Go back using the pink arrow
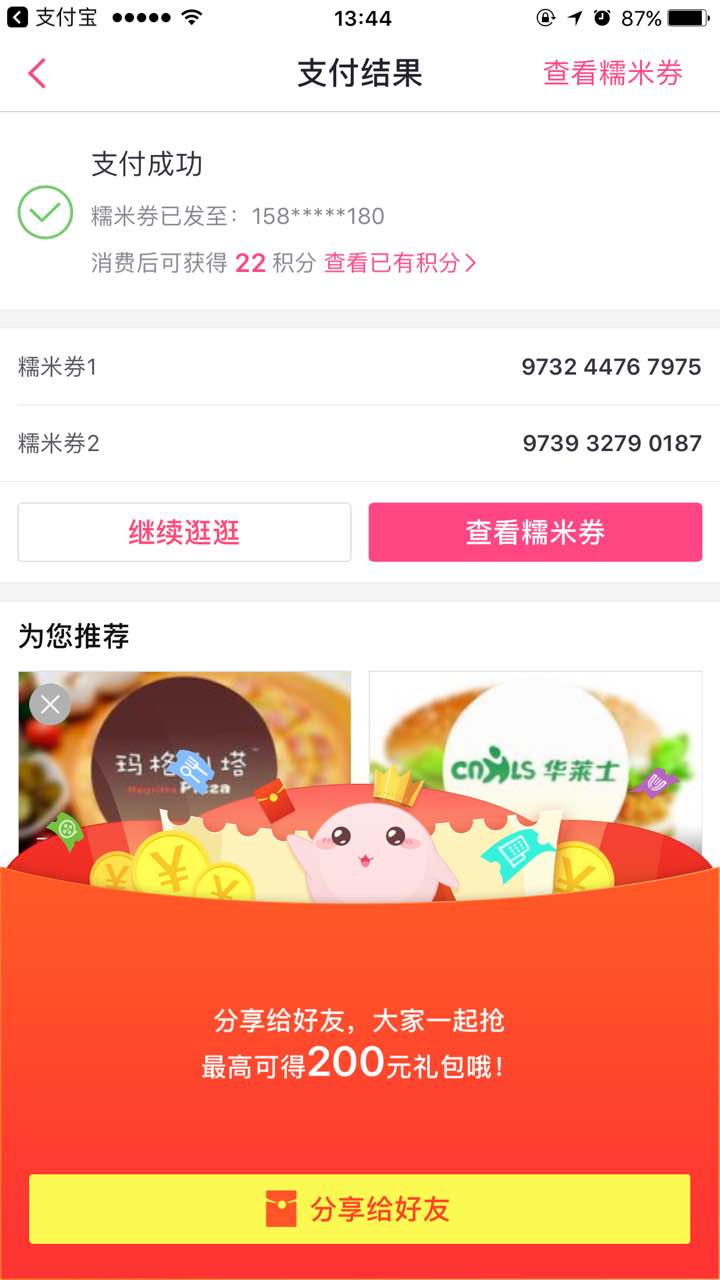 37,73
